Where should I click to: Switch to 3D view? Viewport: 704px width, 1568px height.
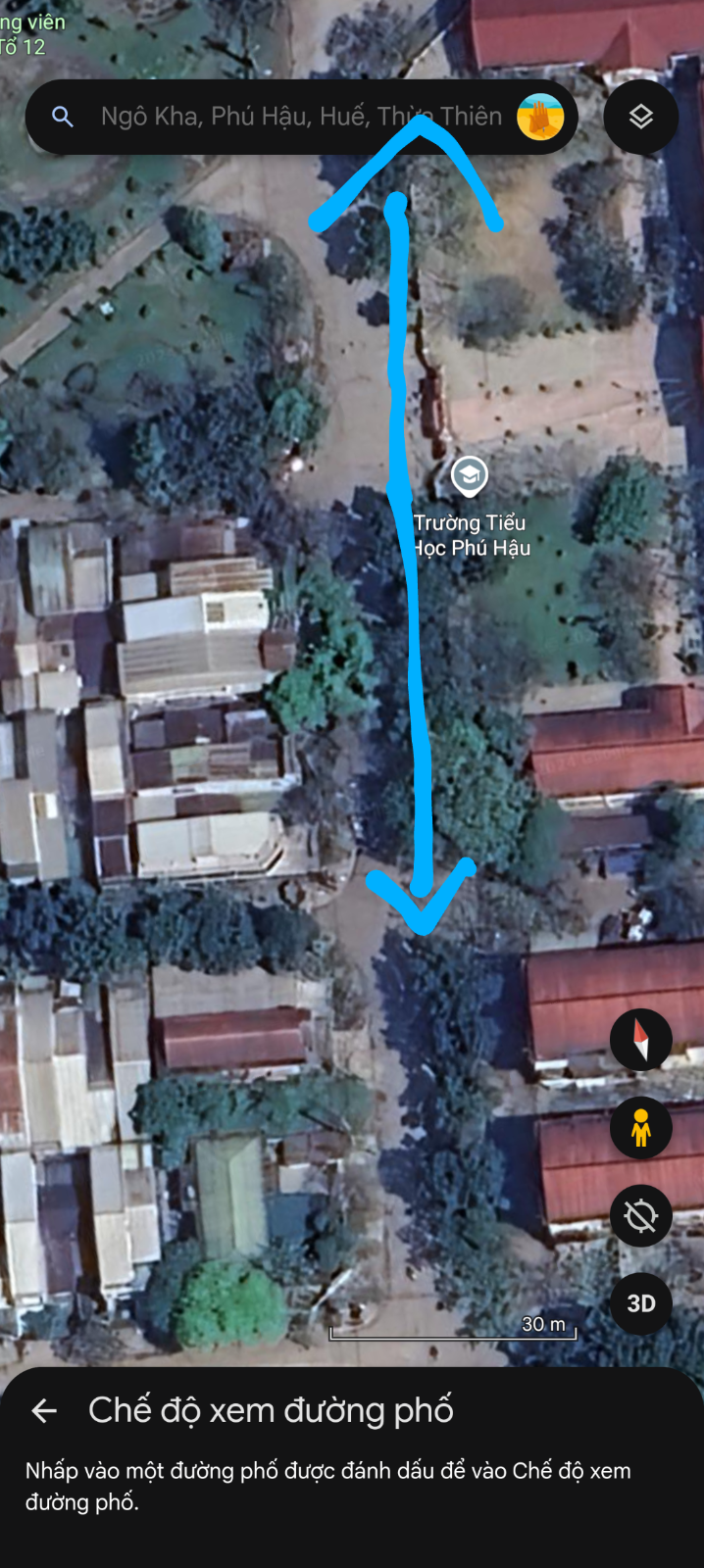point(641,1303)
